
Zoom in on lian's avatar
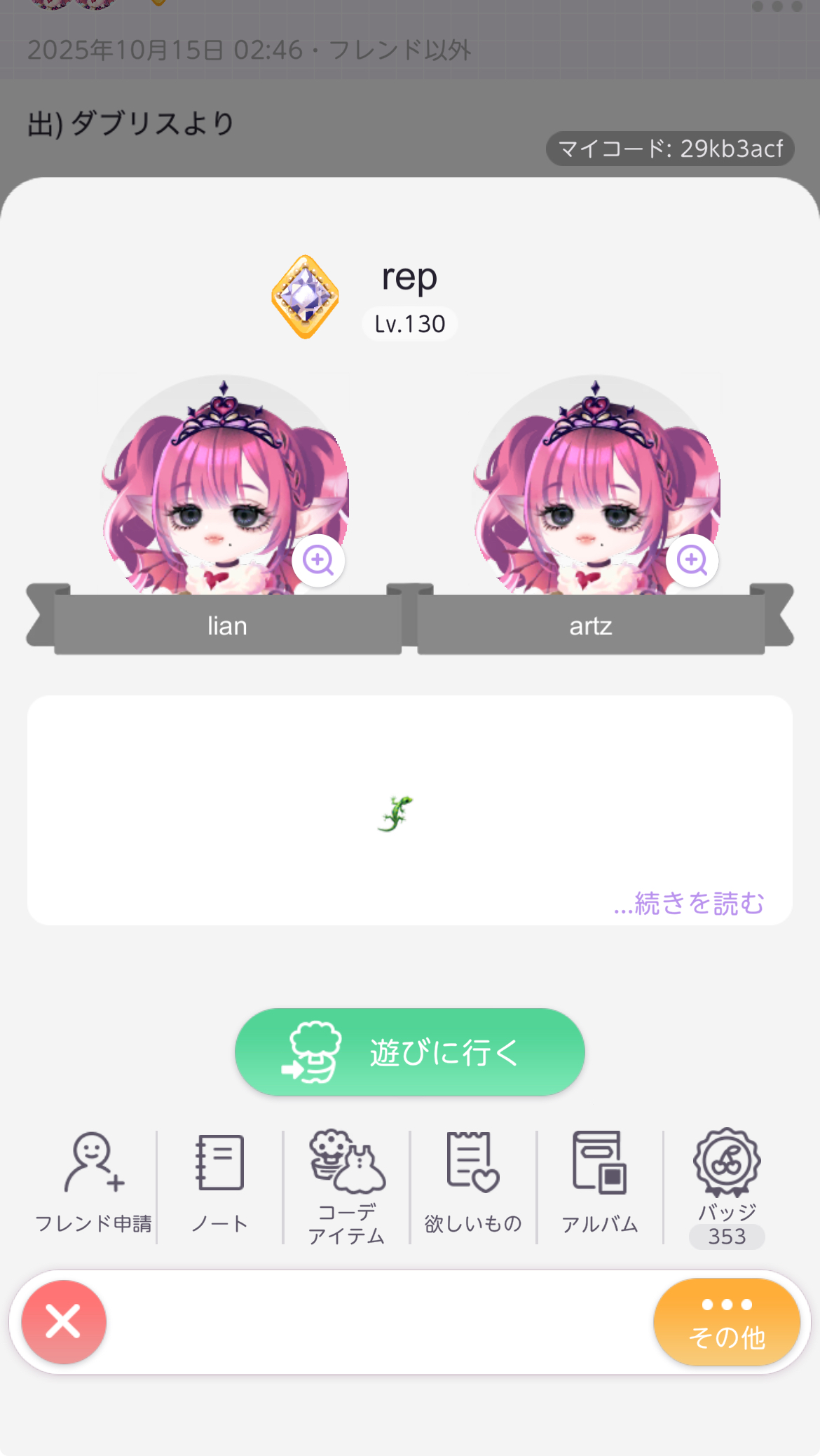tap(318, 560)
